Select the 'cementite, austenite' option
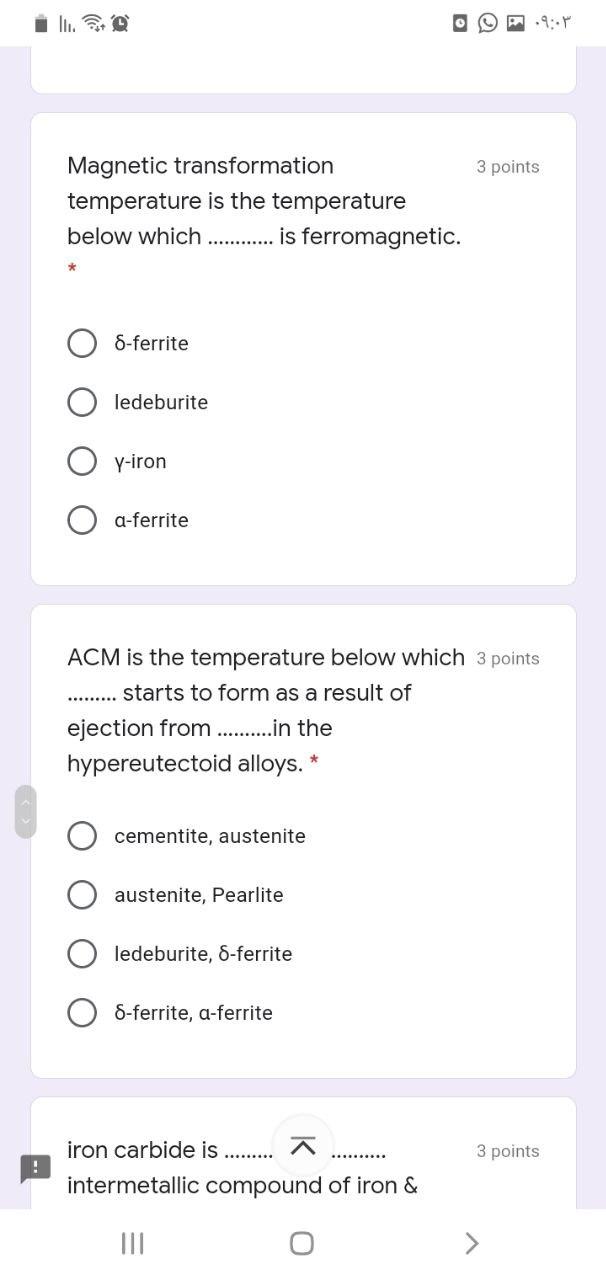This screenshot has height=1280, width=606. (x=82, y=836)
